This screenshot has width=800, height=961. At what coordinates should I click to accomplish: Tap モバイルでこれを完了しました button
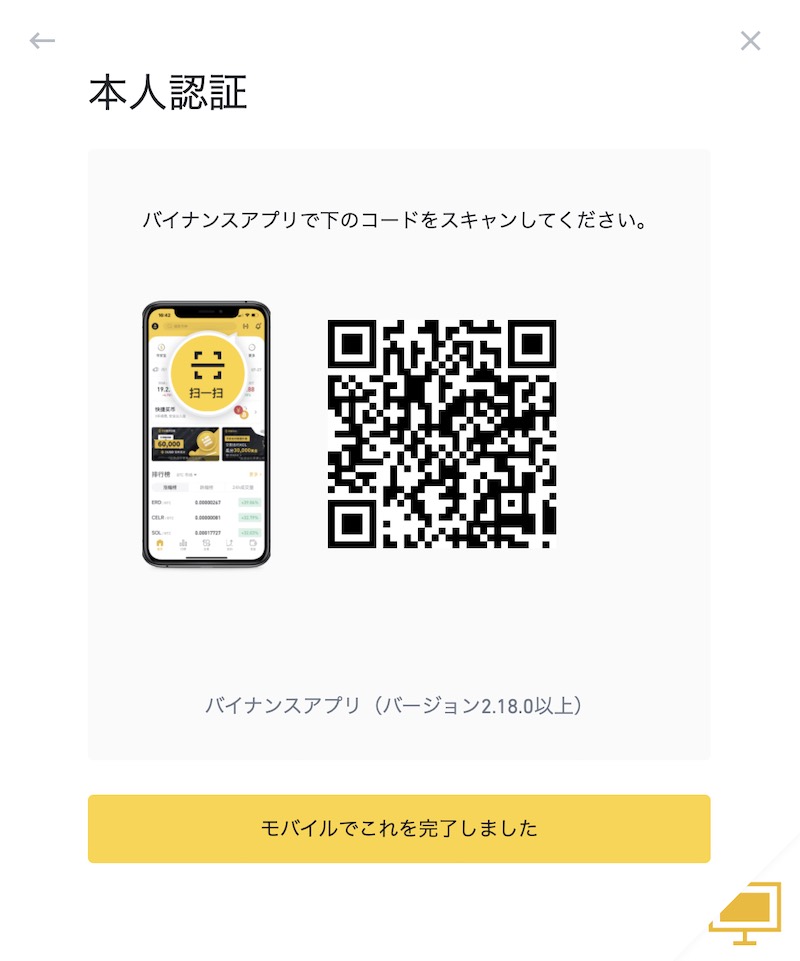click(x=399, y=829)
